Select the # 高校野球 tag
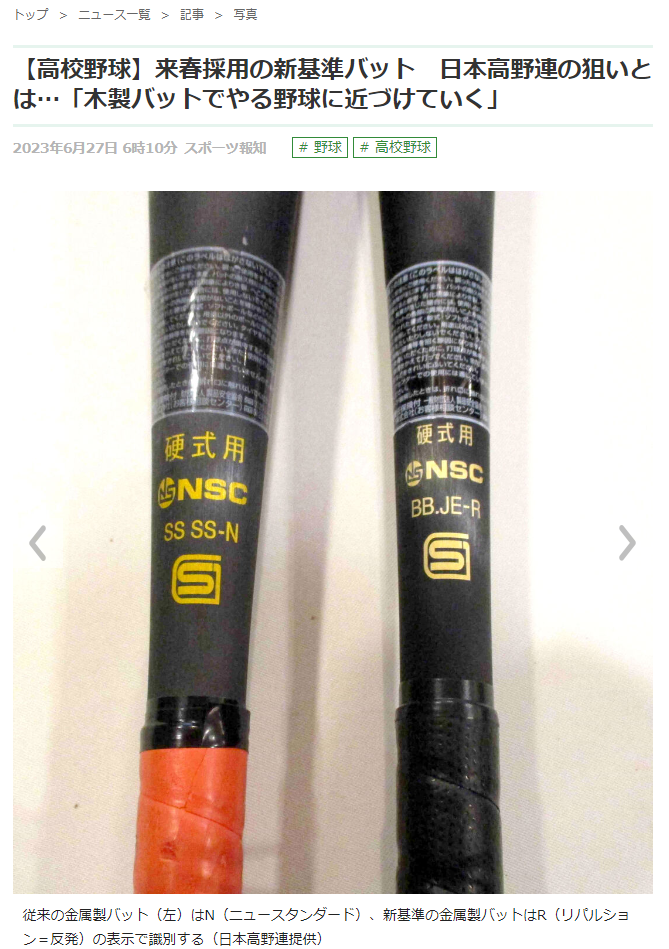Viewport: 669px width, 949px height. (x=395, y=147)
